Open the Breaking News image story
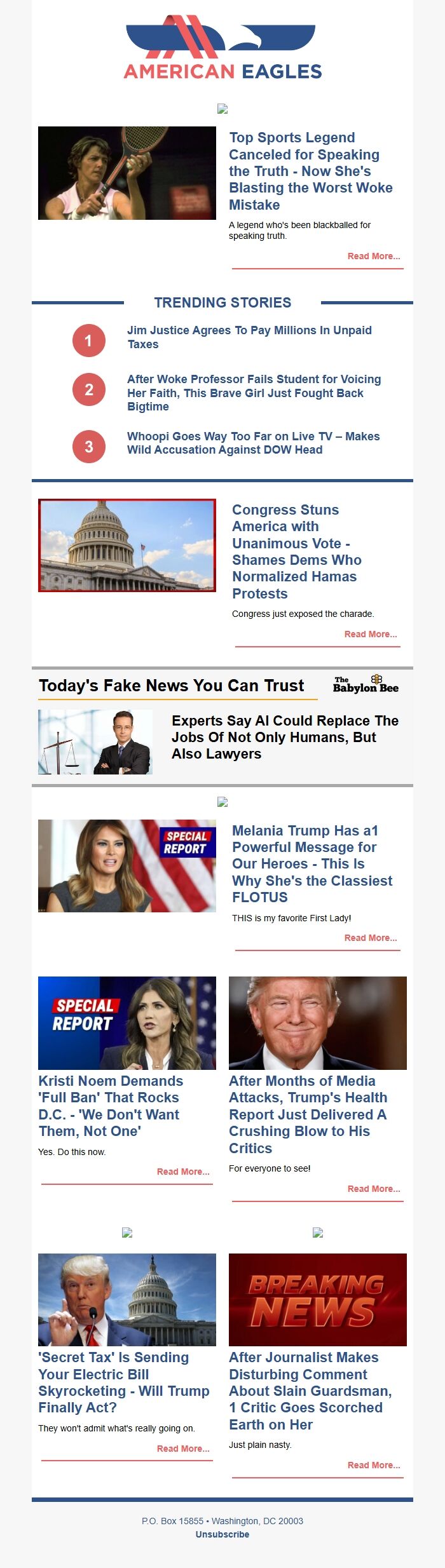This screenshot has height=1568, width=445. coord(318,1300)
